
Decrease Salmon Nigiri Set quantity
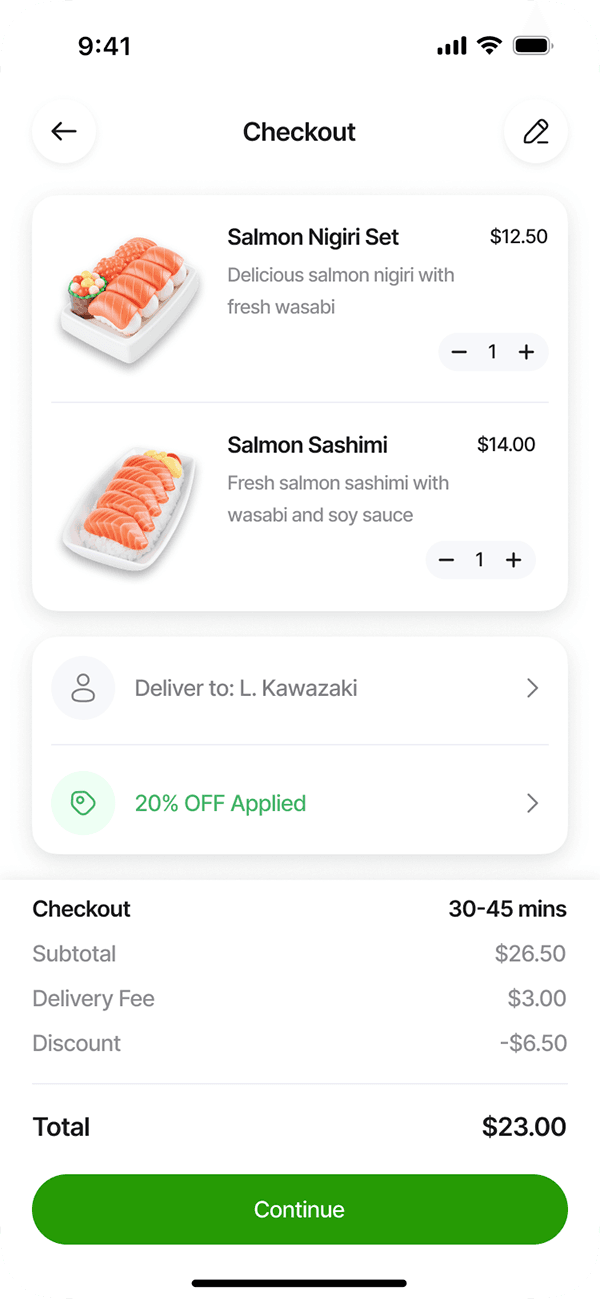pos(459,352)
